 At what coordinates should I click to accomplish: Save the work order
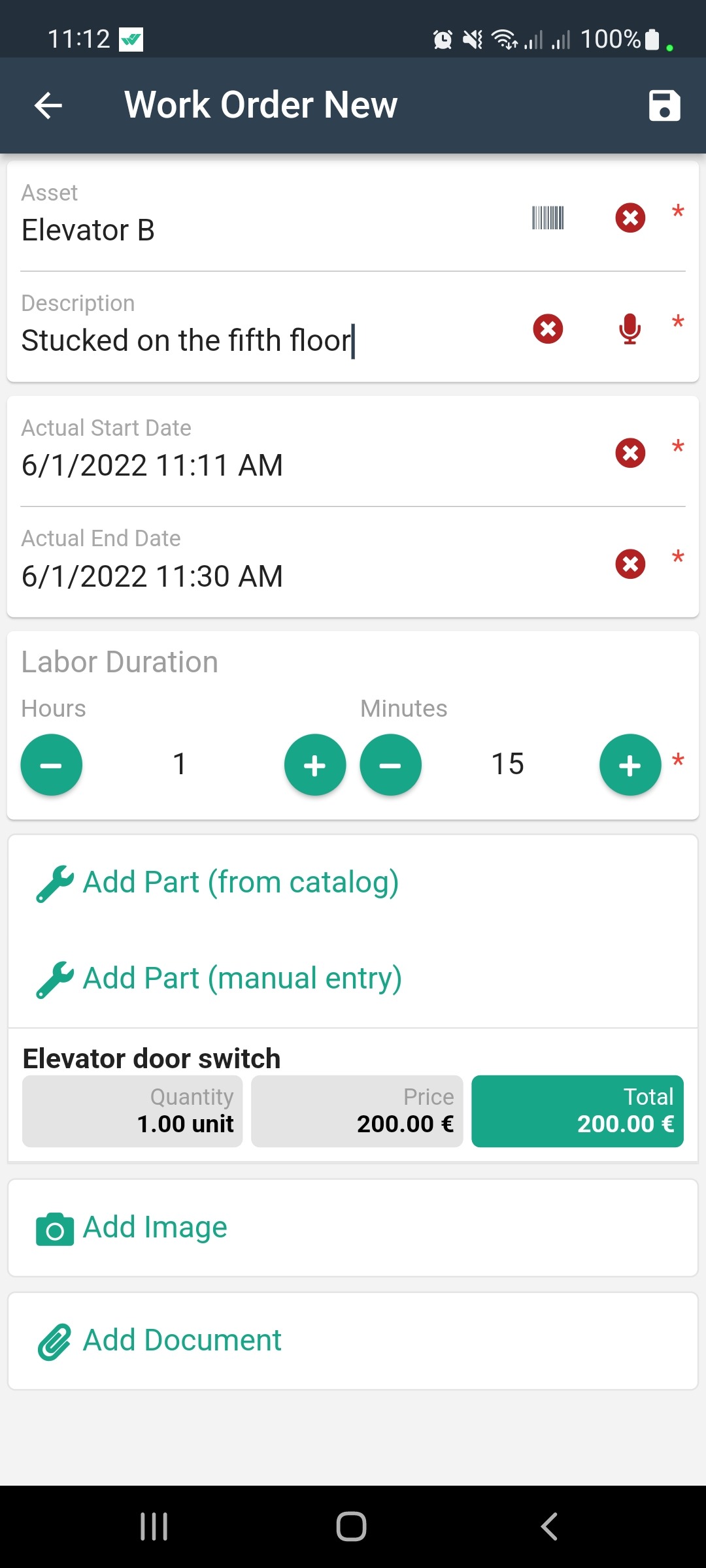[x=664, y=105]
